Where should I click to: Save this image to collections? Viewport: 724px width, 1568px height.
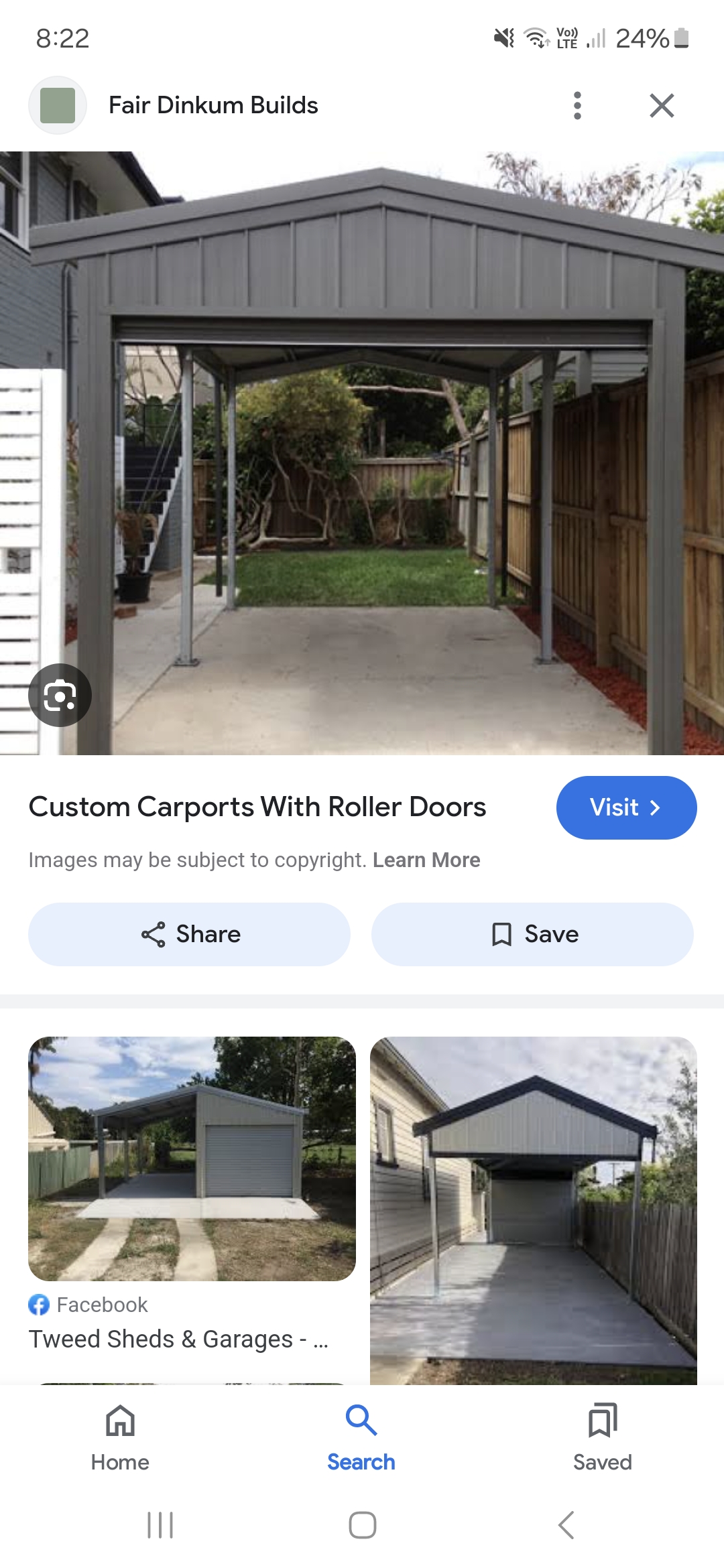click(532, 934)
